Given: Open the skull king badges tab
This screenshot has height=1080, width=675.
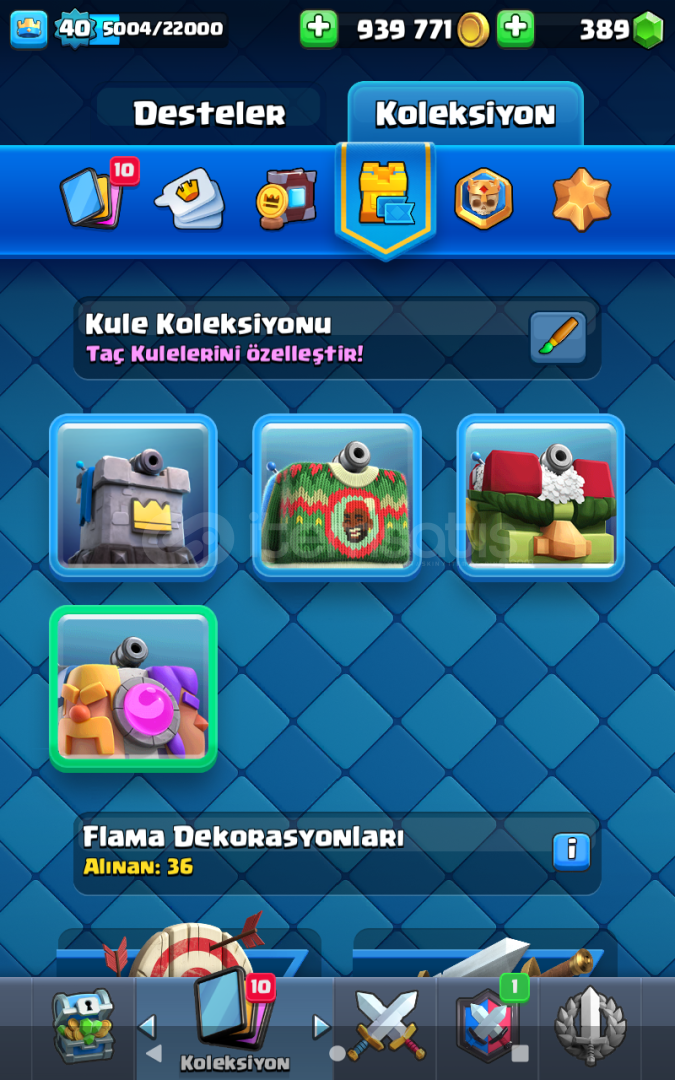Looking at the screenshot, I should click(484, 198).
